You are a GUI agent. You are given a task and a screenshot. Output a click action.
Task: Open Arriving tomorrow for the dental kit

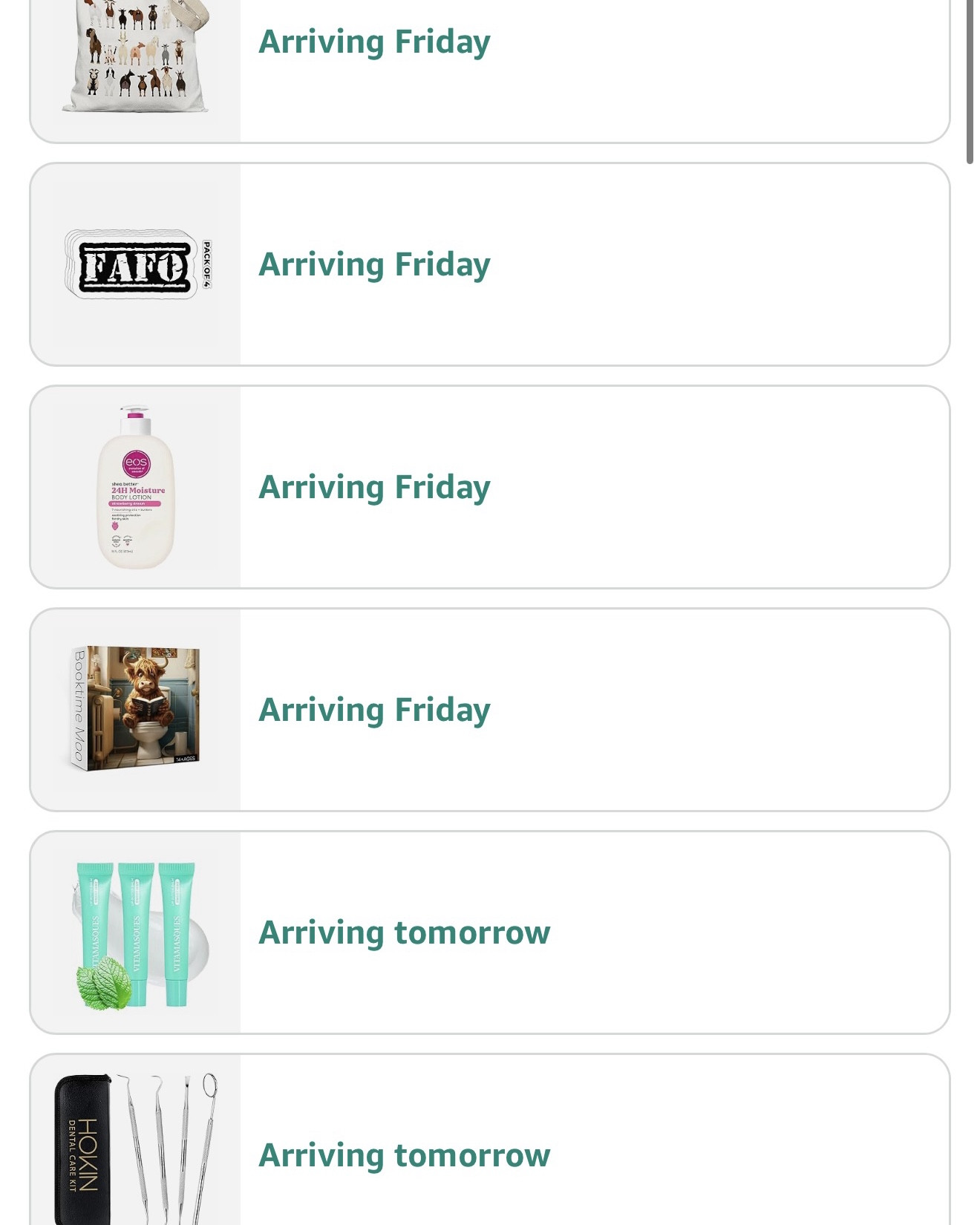tap(403, 1154)
